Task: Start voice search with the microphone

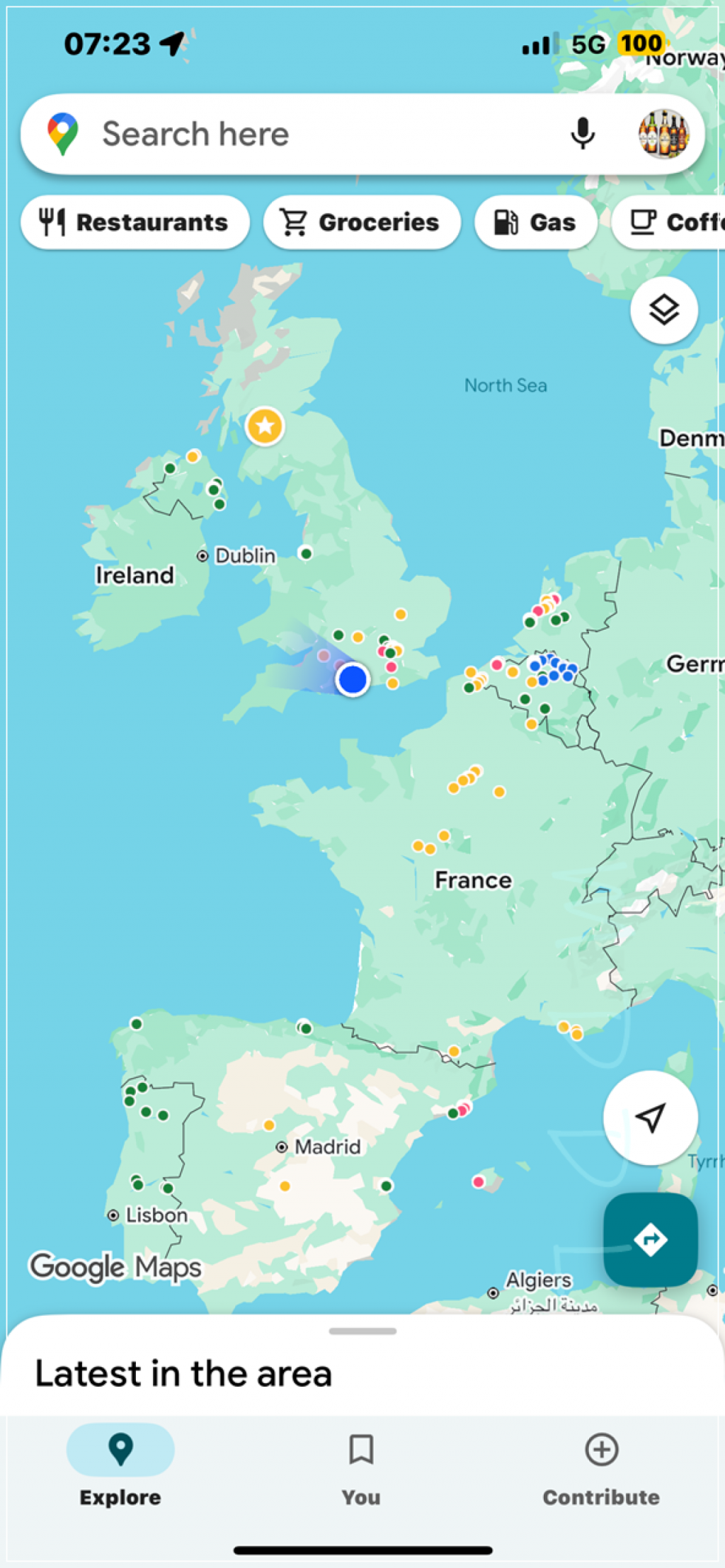Action: pos(582,134)
